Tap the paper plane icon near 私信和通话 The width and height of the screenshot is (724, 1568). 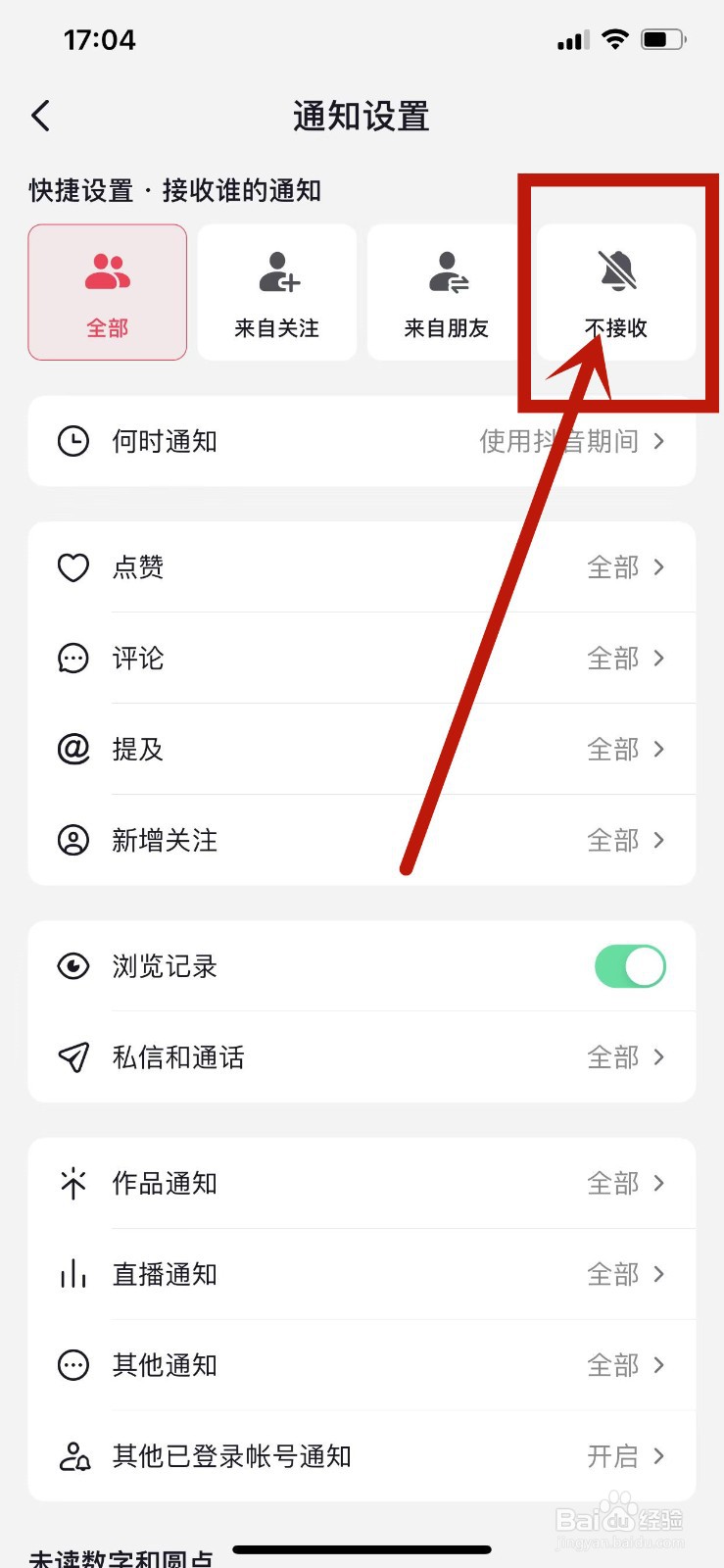[x=72, y=1057]
